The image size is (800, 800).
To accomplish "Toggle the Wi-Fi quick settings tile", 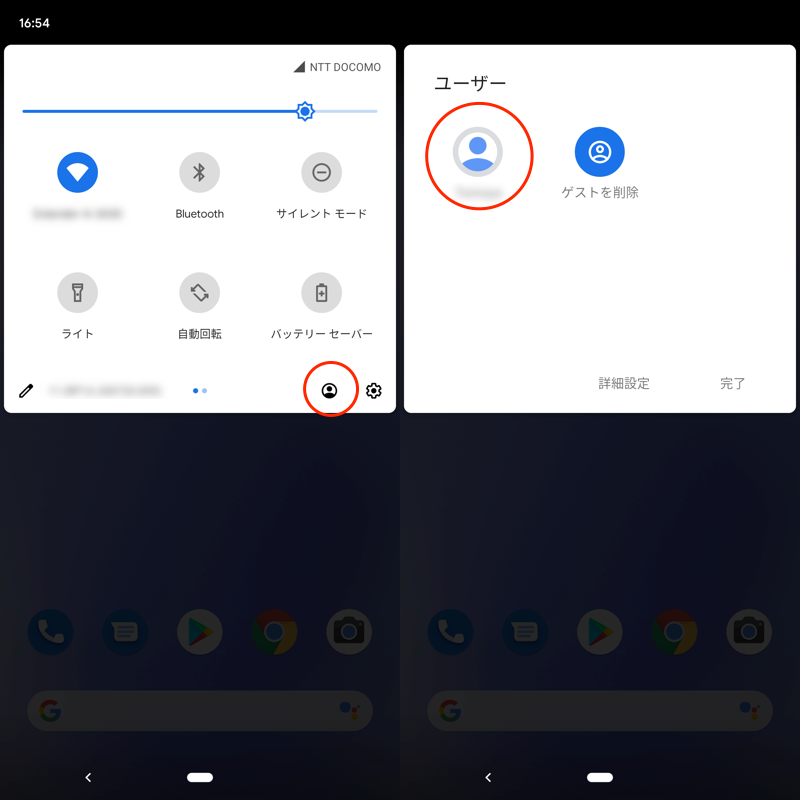I will pyautogui.click(x=78, y=172).
